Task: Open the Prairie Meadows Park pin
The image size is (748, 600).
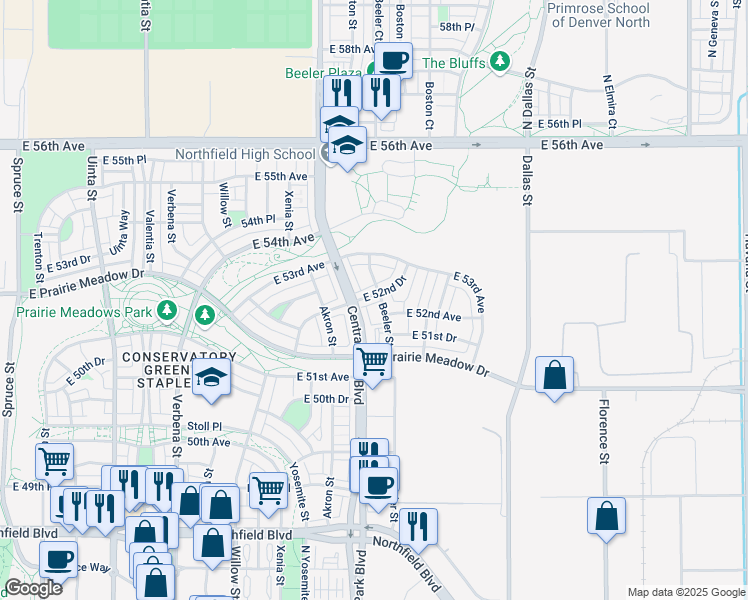Action: (x=166, y=311)
